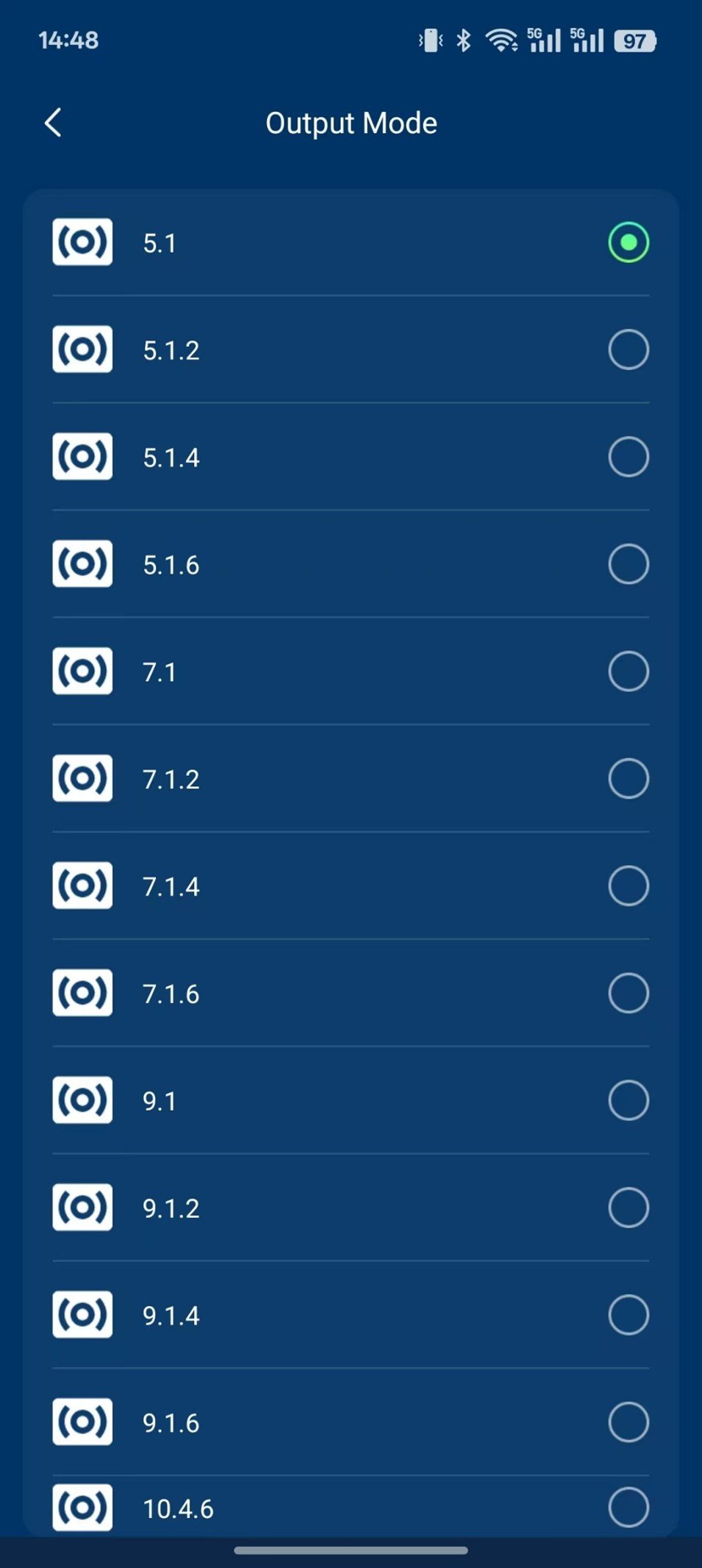Click the speaker icon beside 5.1

pyautogui.click(x=82, y=243)
